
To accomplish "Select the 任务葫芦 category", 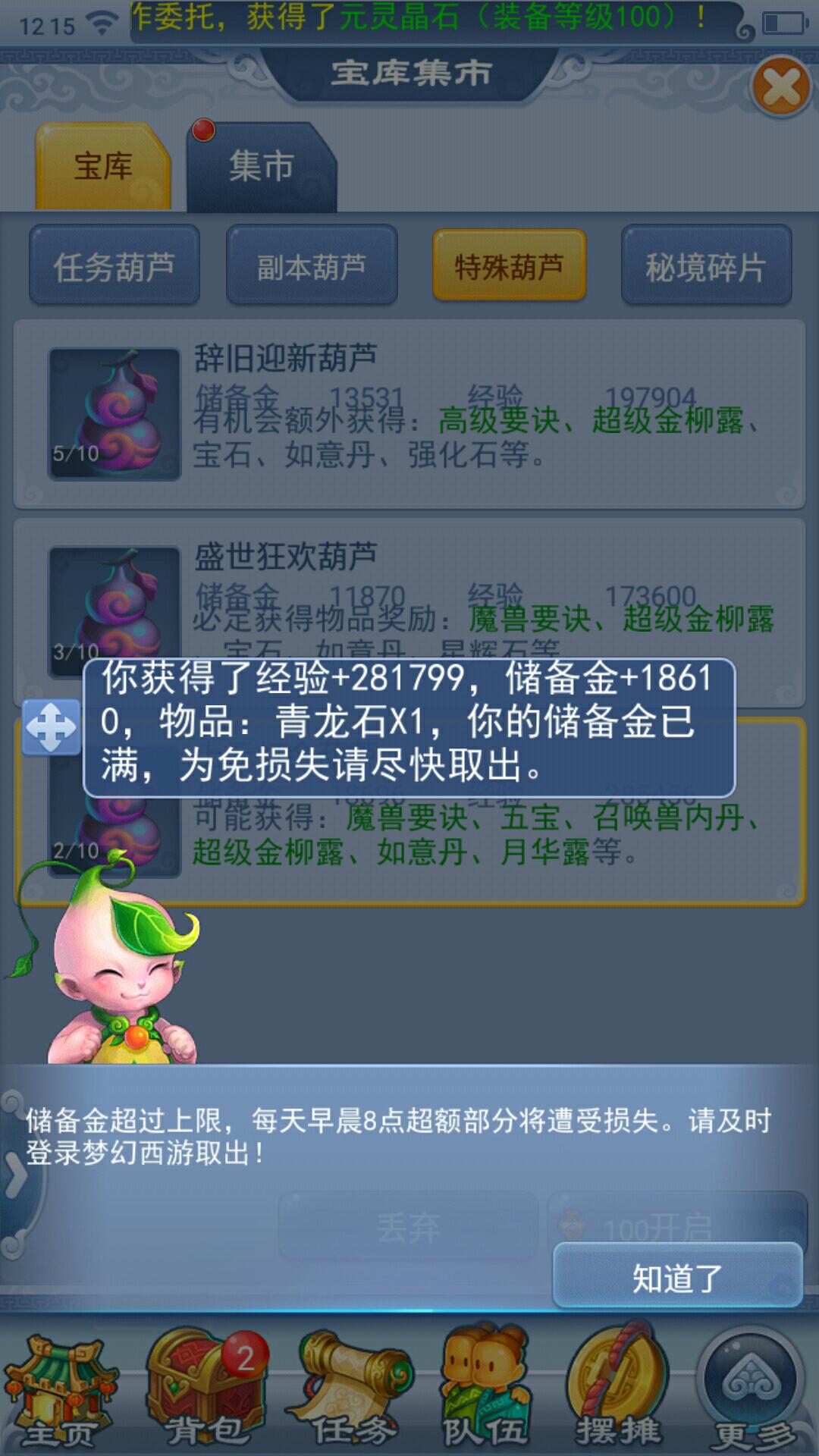I will click(115, 266).
